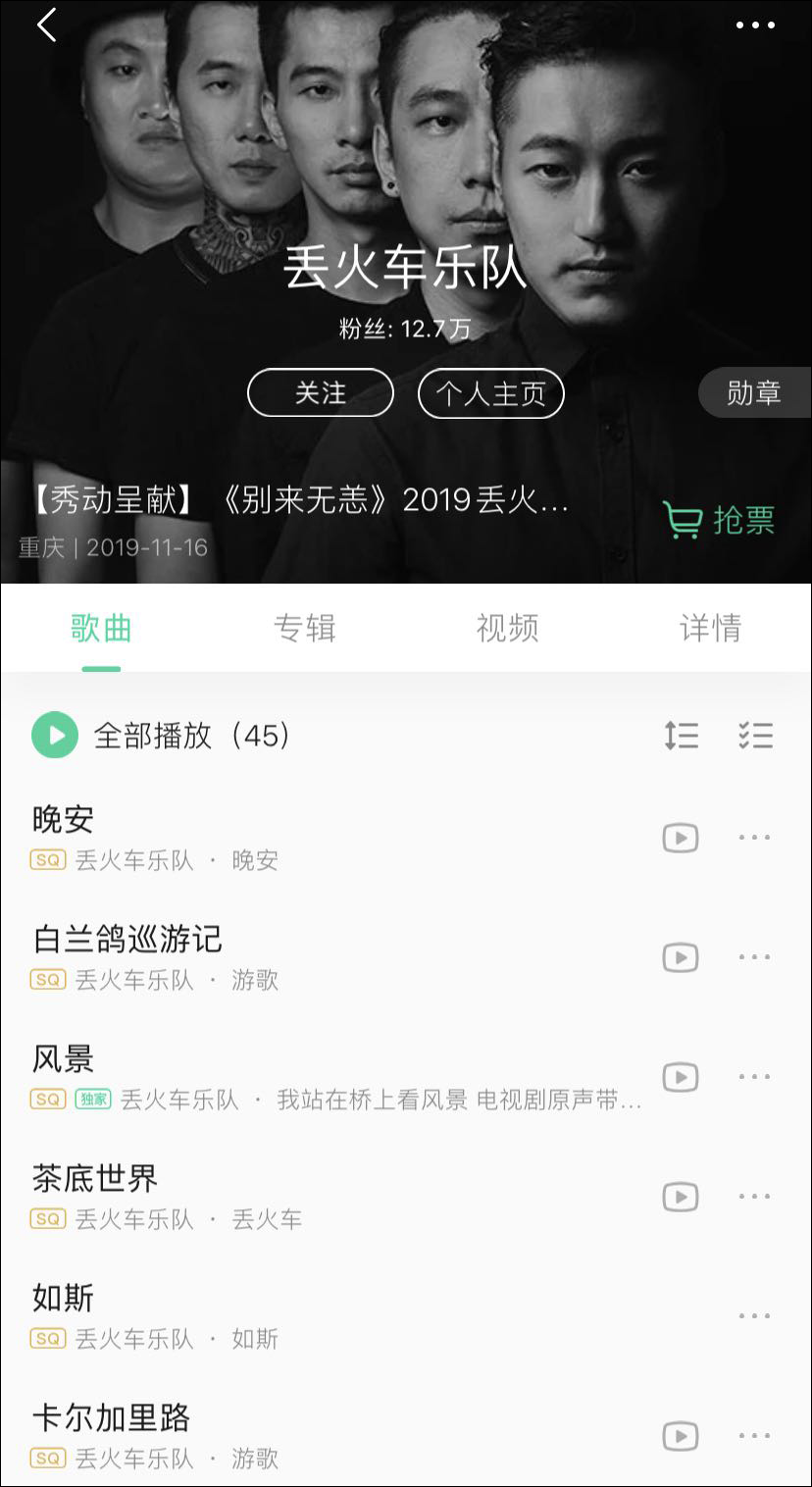Play all 45 songs

click(x=55, y=735)
